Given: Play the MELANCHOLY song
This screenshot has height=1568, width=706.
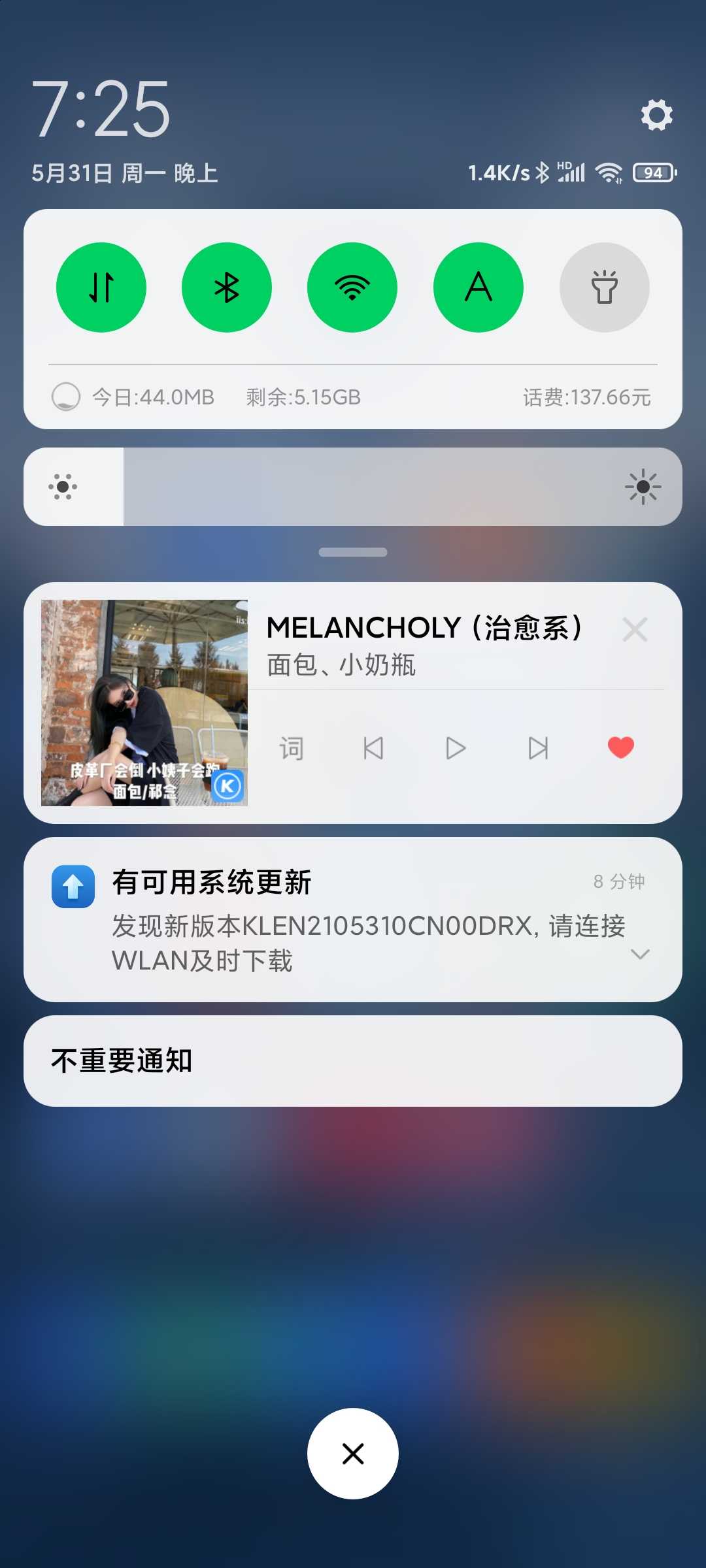Looking at the screenshot, I should 456,748.
